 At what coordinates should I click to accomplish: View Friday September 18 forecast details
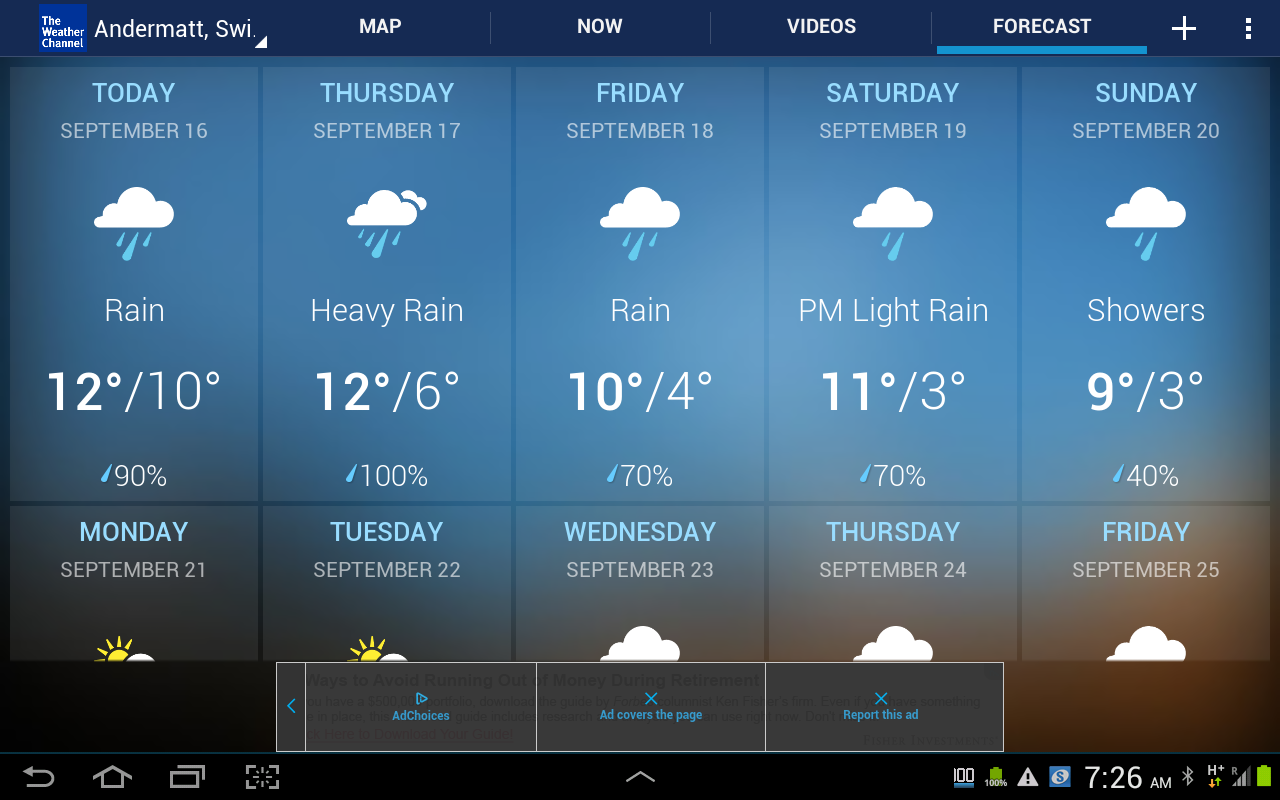(640, 285)
